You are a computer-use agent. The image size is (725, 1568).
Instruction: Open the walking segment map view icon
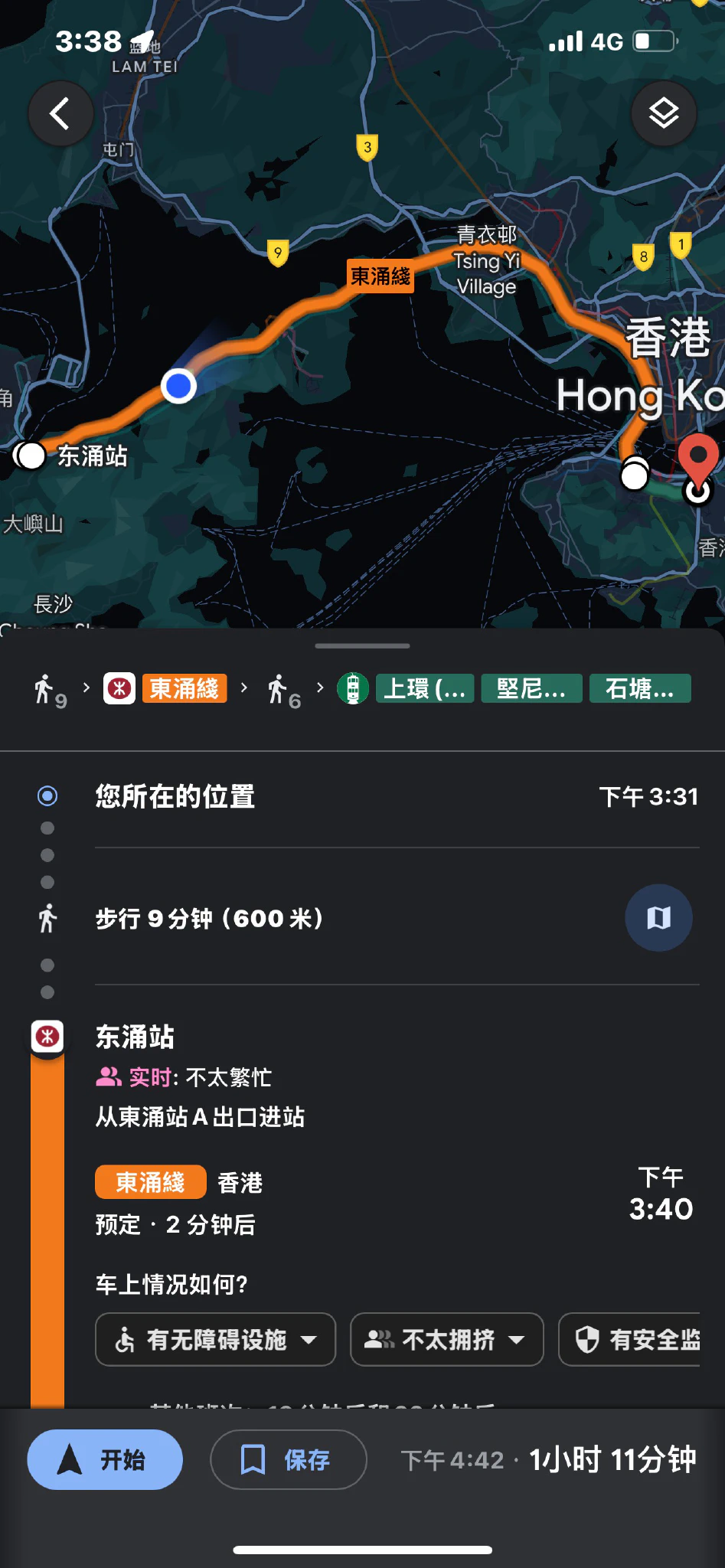tap(658, 917)
